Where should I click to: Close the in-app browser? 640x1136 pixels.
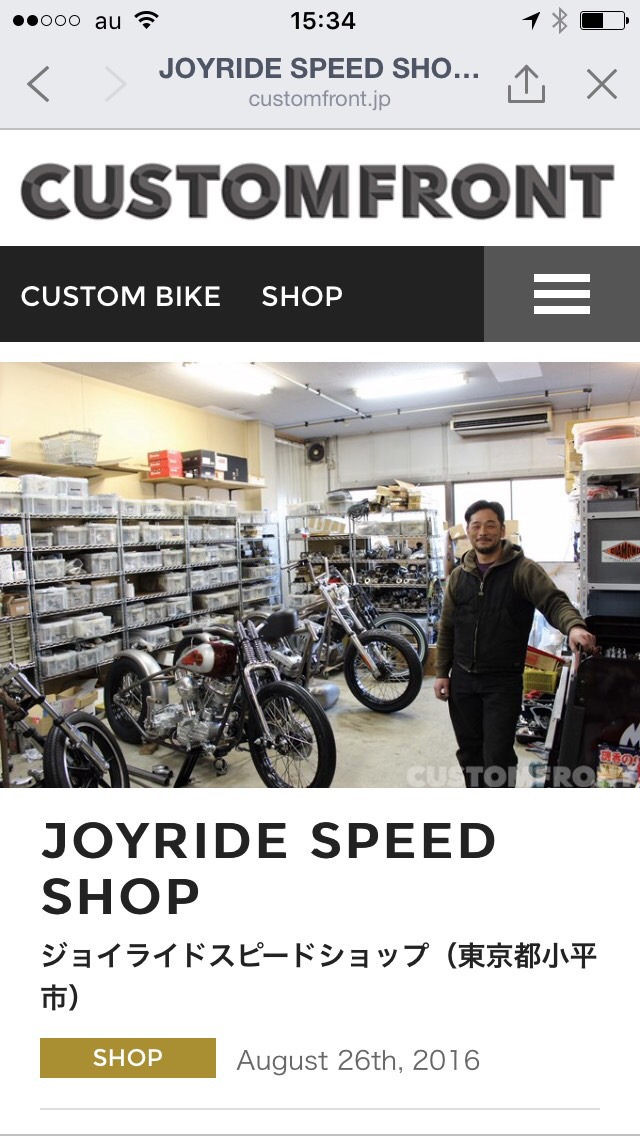[602, 84]
